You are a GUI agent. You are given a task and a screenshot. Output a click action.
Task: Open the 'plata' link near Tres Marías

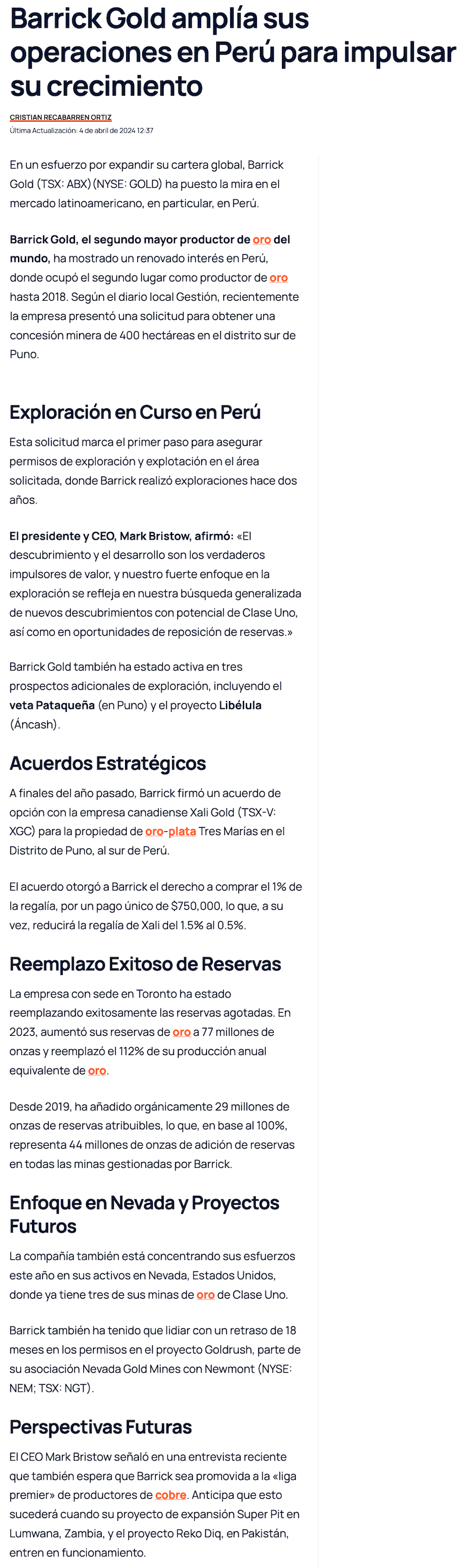[x=182, y=831]
